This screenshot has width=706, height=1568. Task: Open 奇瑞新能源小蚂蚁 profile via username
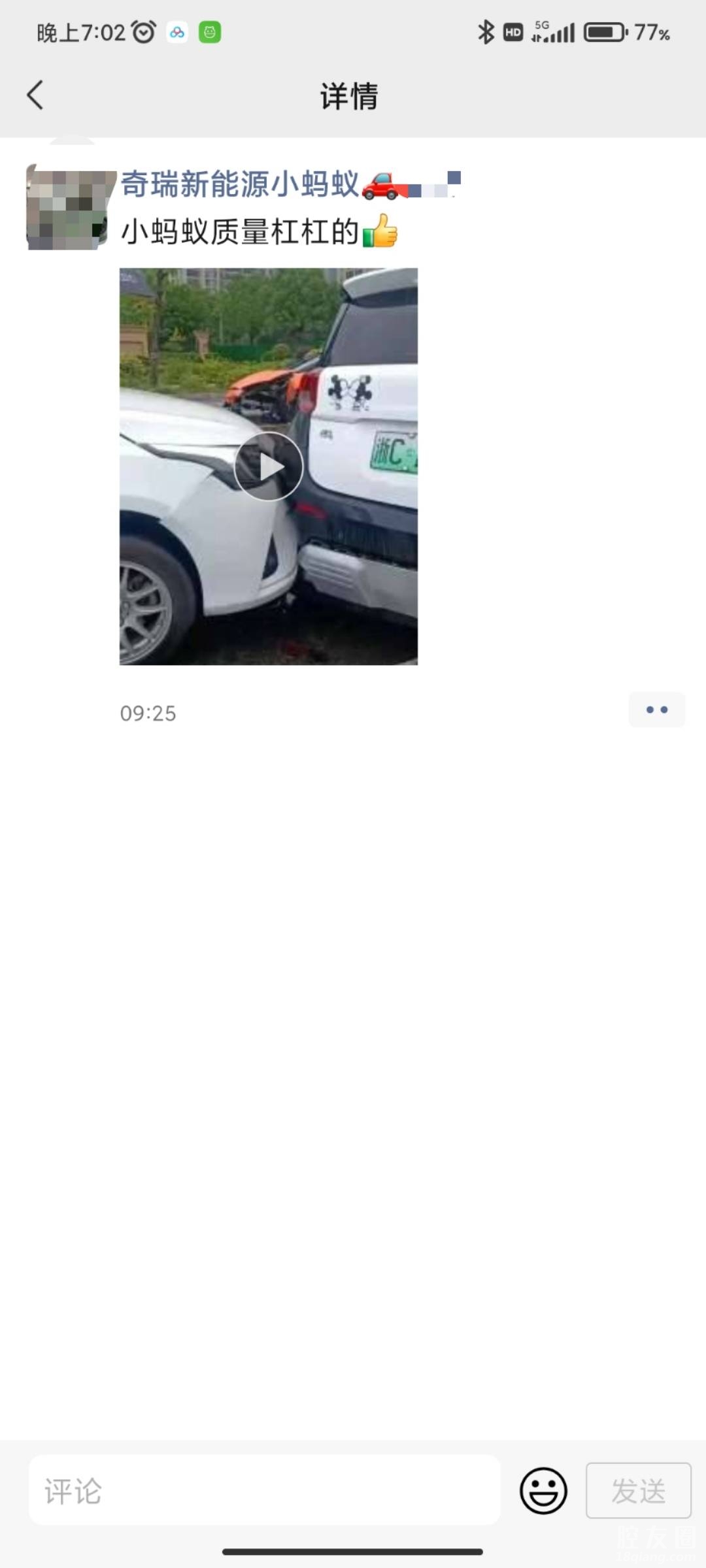tap(241, 184)
